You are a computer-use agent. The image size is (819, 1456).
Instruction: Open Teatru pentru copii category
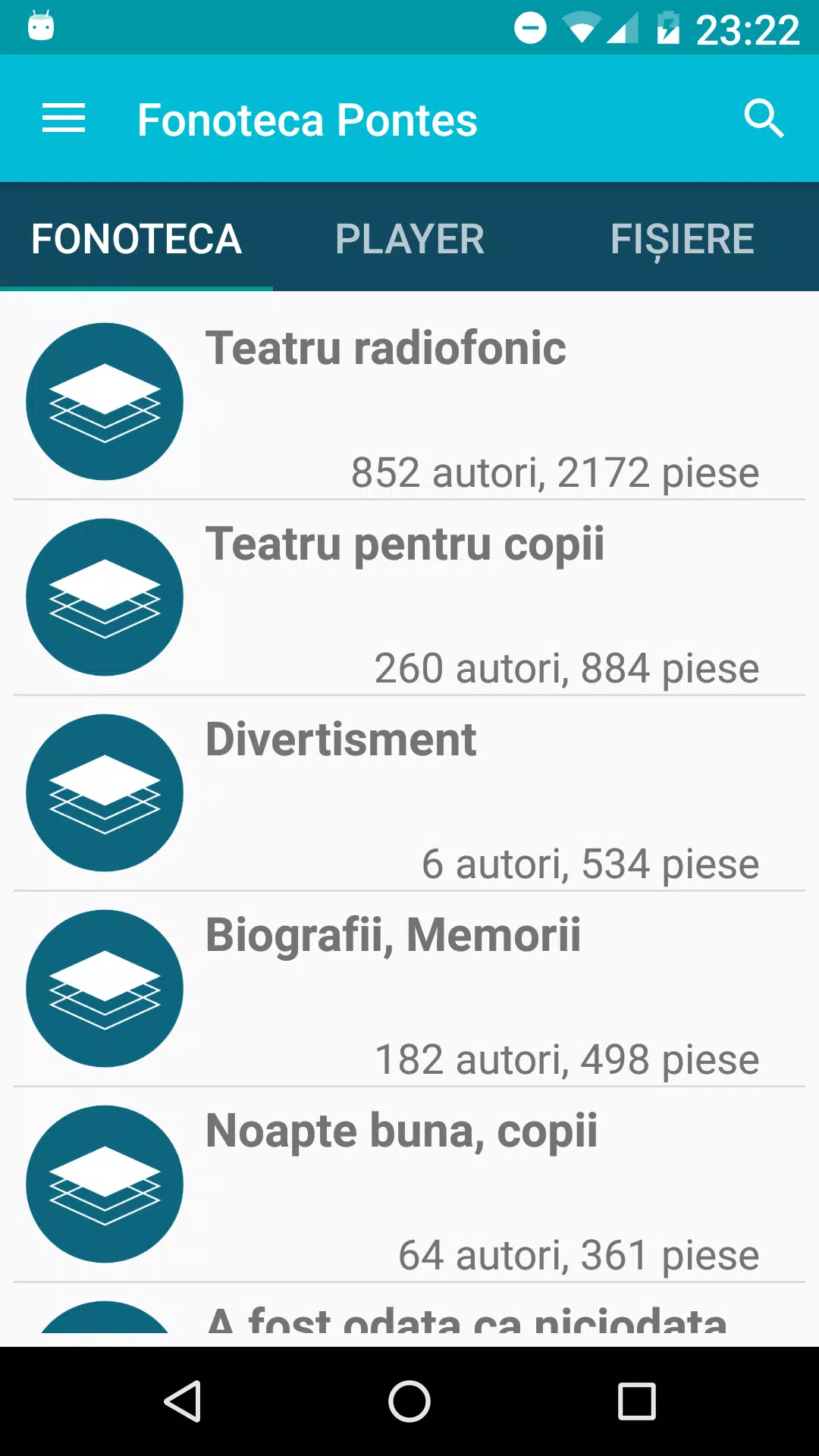click(409, 598)
